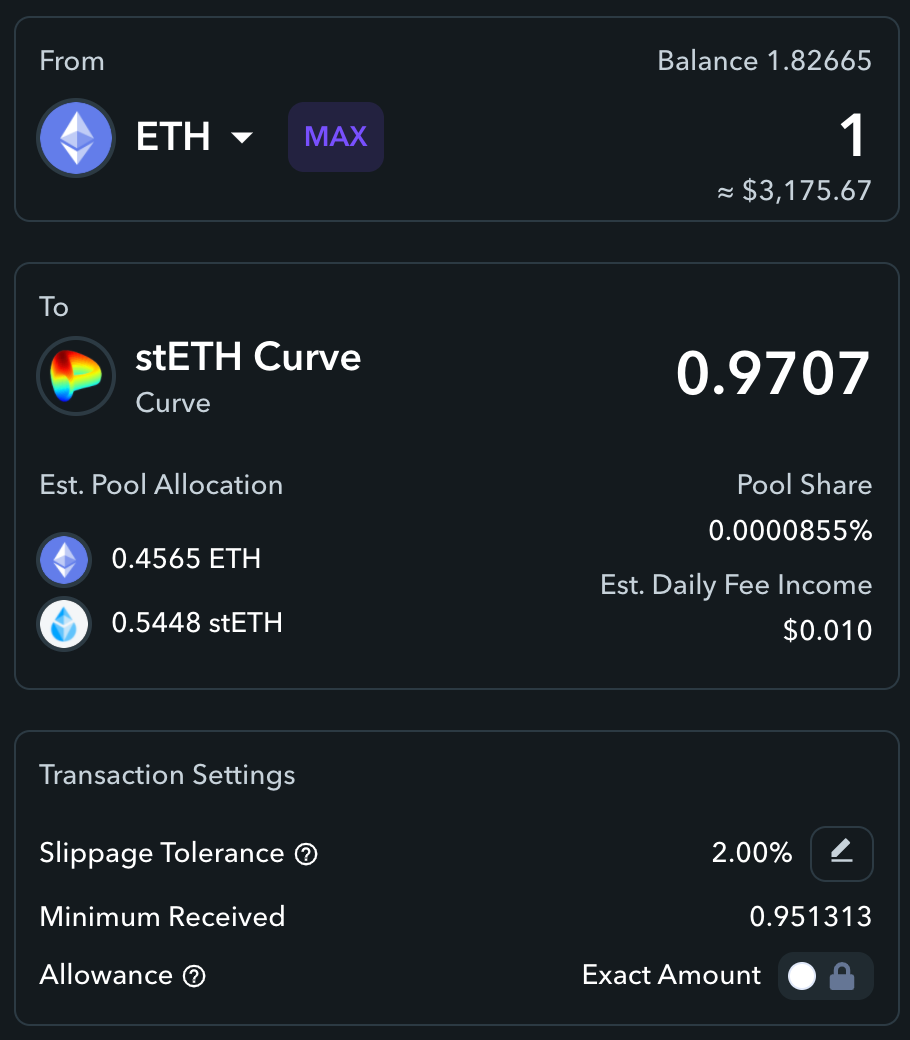Viewport: 910px width, 1040px height.
Task: Click the Balance 1.82665 text
Action: click(765, 61)
